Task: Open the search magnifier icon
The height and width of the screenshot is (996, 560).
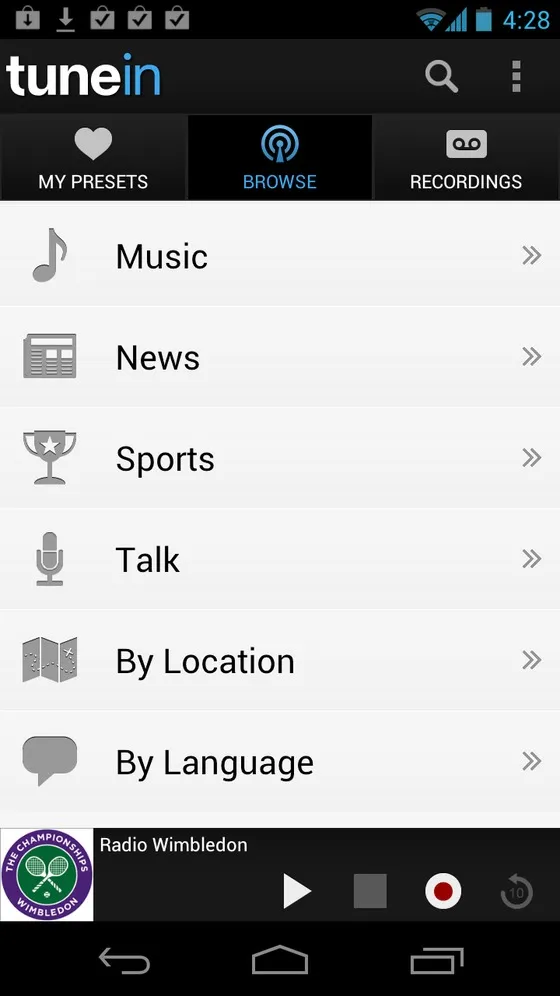Action: (x=442, y=77)
